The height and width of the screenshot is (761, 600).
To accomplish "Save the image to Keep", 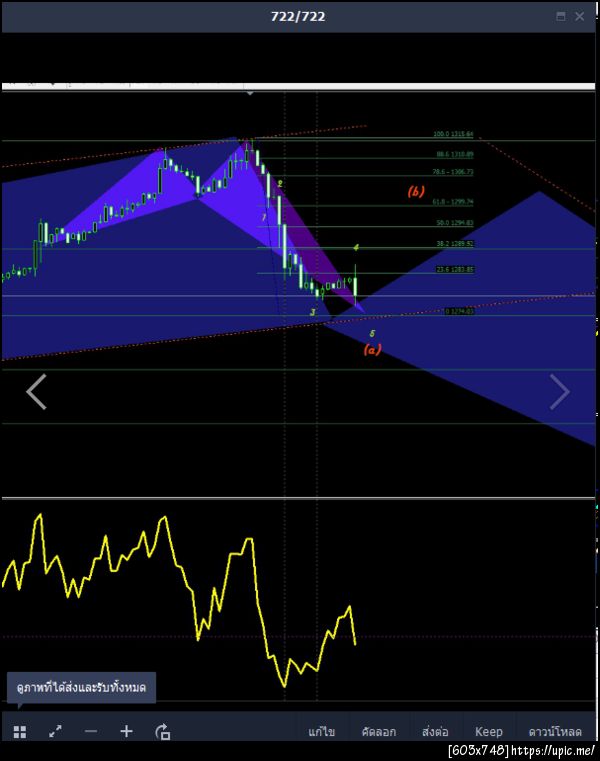I will click(x=489, y=732).
